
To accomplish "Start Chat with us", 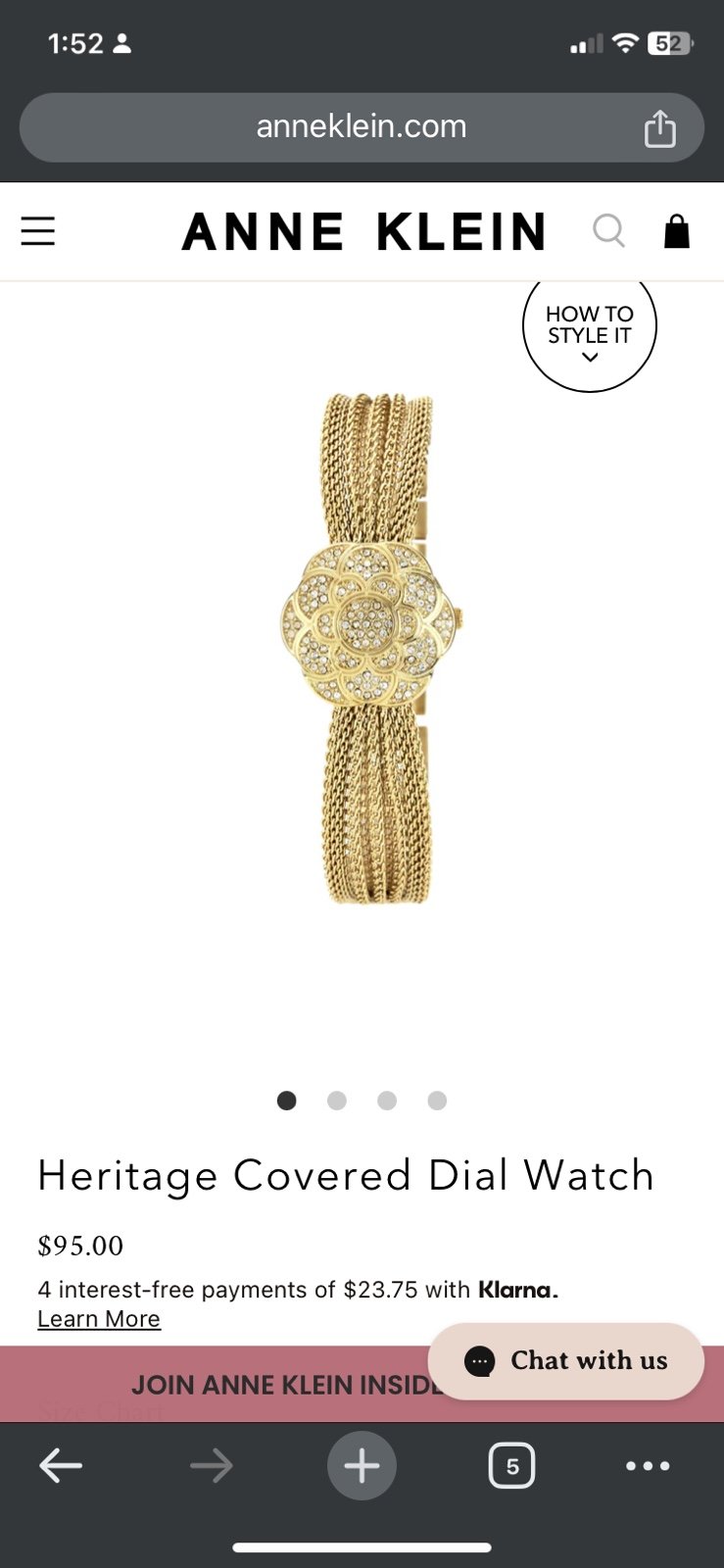I will tap(566, 1361).
